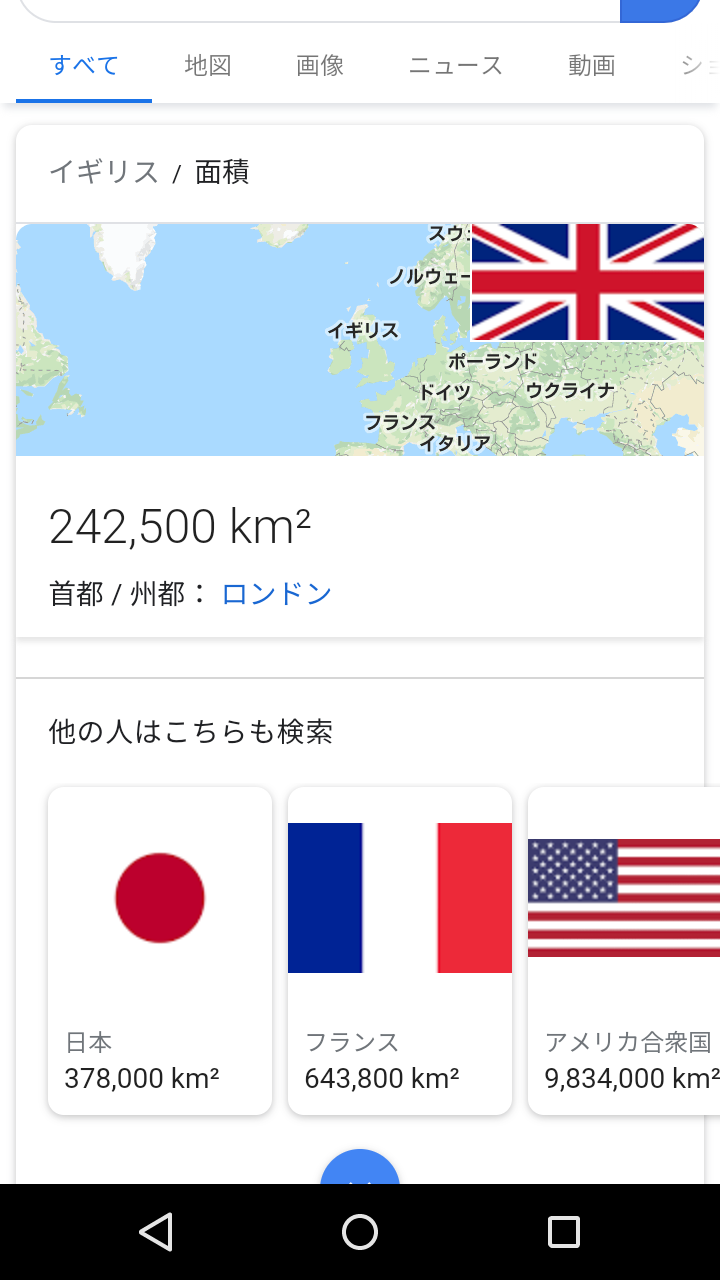The width and height of the screenshot is (720, 1280).
Task: Switch to the 画像 tab
Action: pyautogui.click(x=320, y=66)
